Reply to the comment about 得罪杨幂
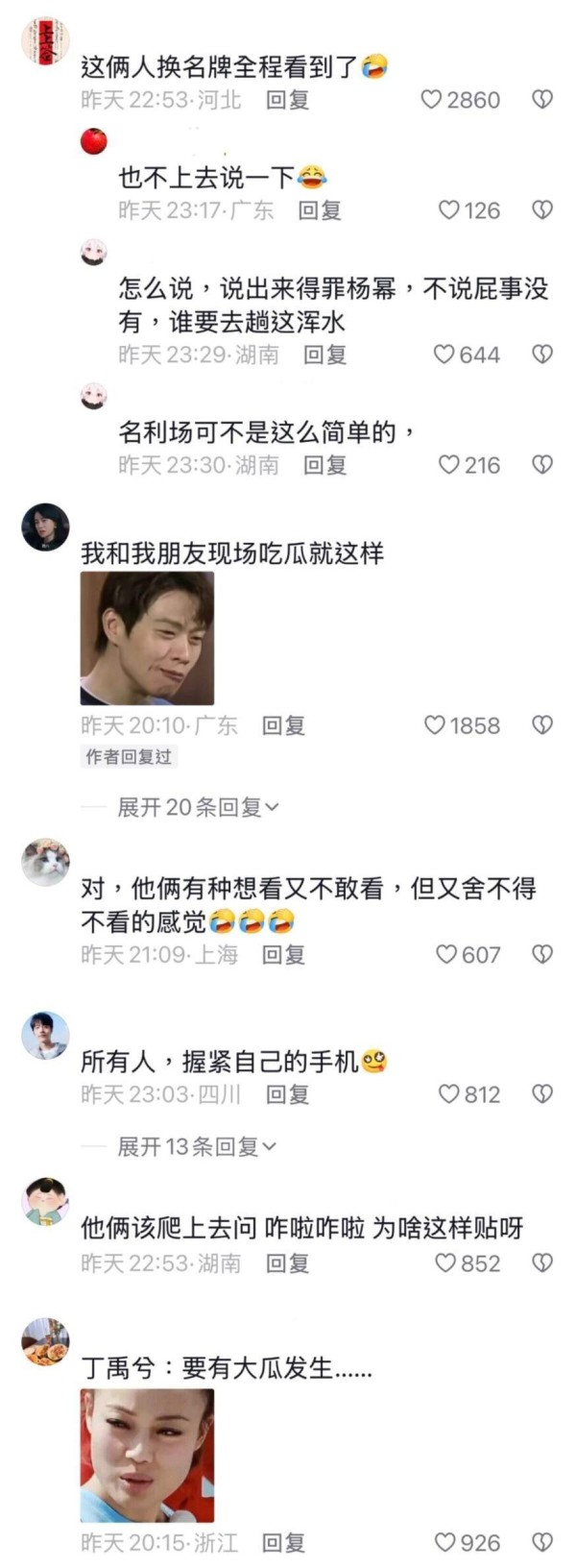 pos(324,355)
